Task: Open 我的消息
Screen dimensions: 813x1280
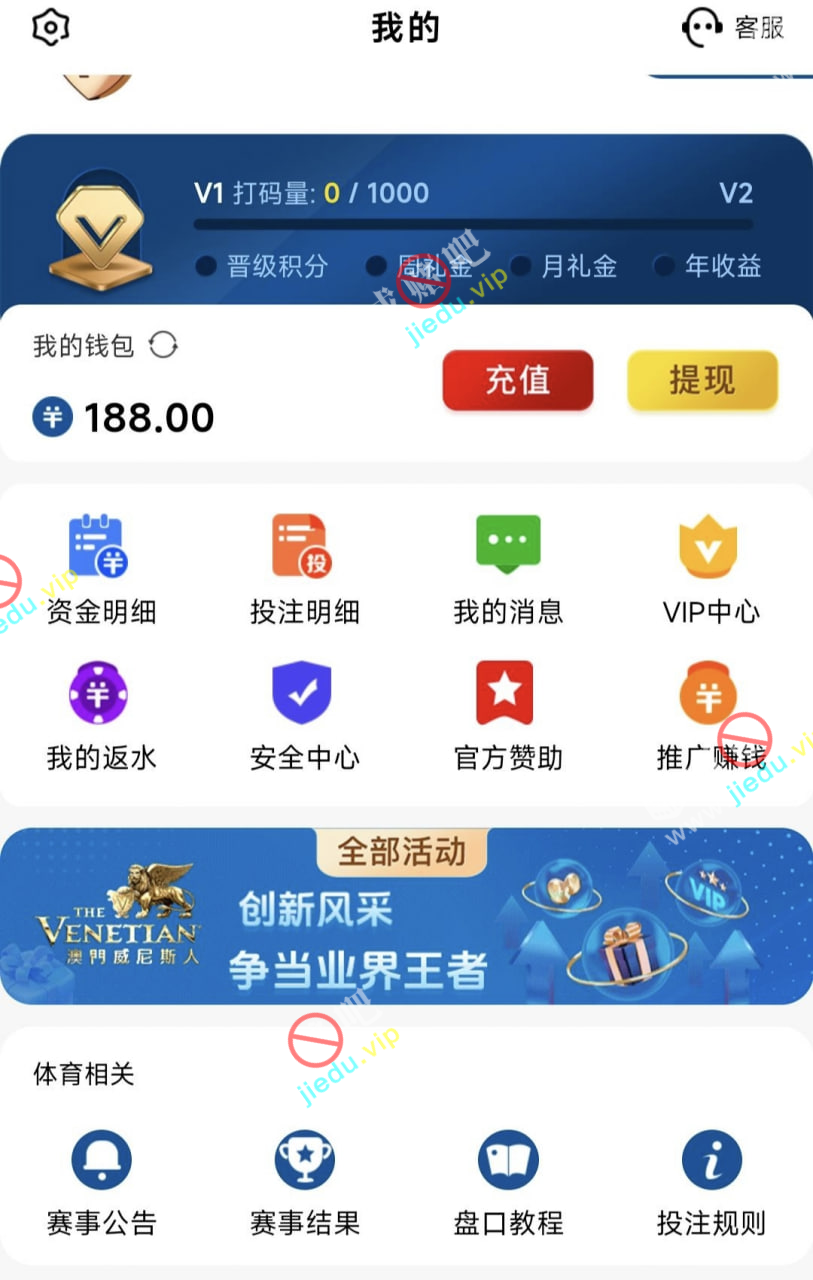Action: tap(508, 570)
